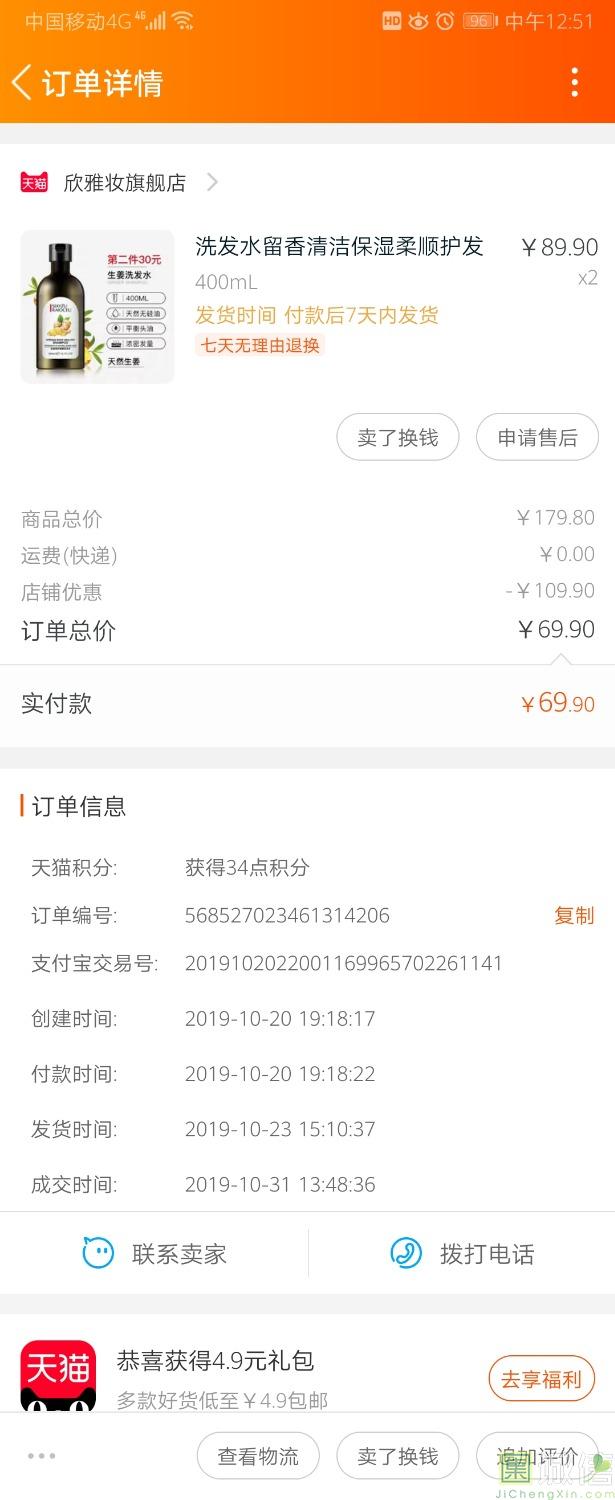Claim the gift pack via 去享福利
The height and width of the screenshot is (1500, 615).
541,1380
